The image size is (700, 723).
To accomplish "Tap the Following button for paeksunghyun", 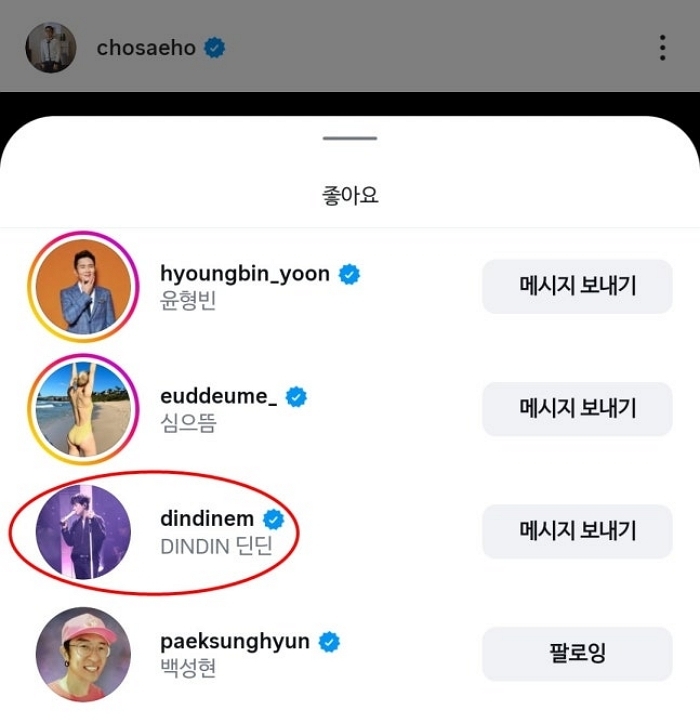I will 577,654.
